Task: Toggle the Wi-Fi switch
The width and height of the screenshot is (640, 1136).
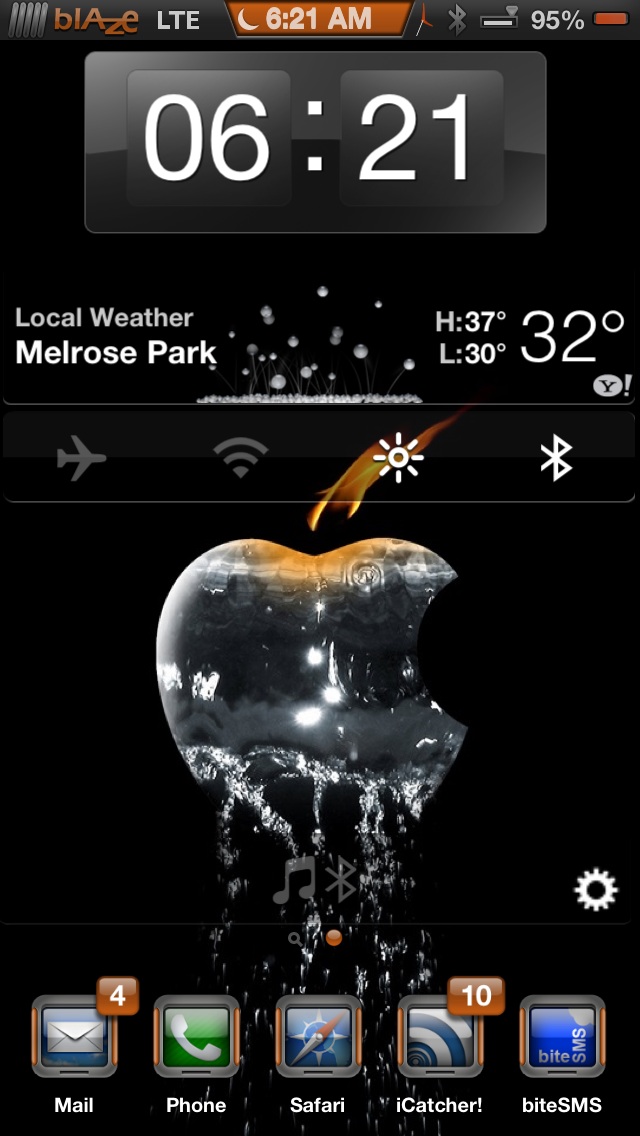Action: (x=241, y=458)
